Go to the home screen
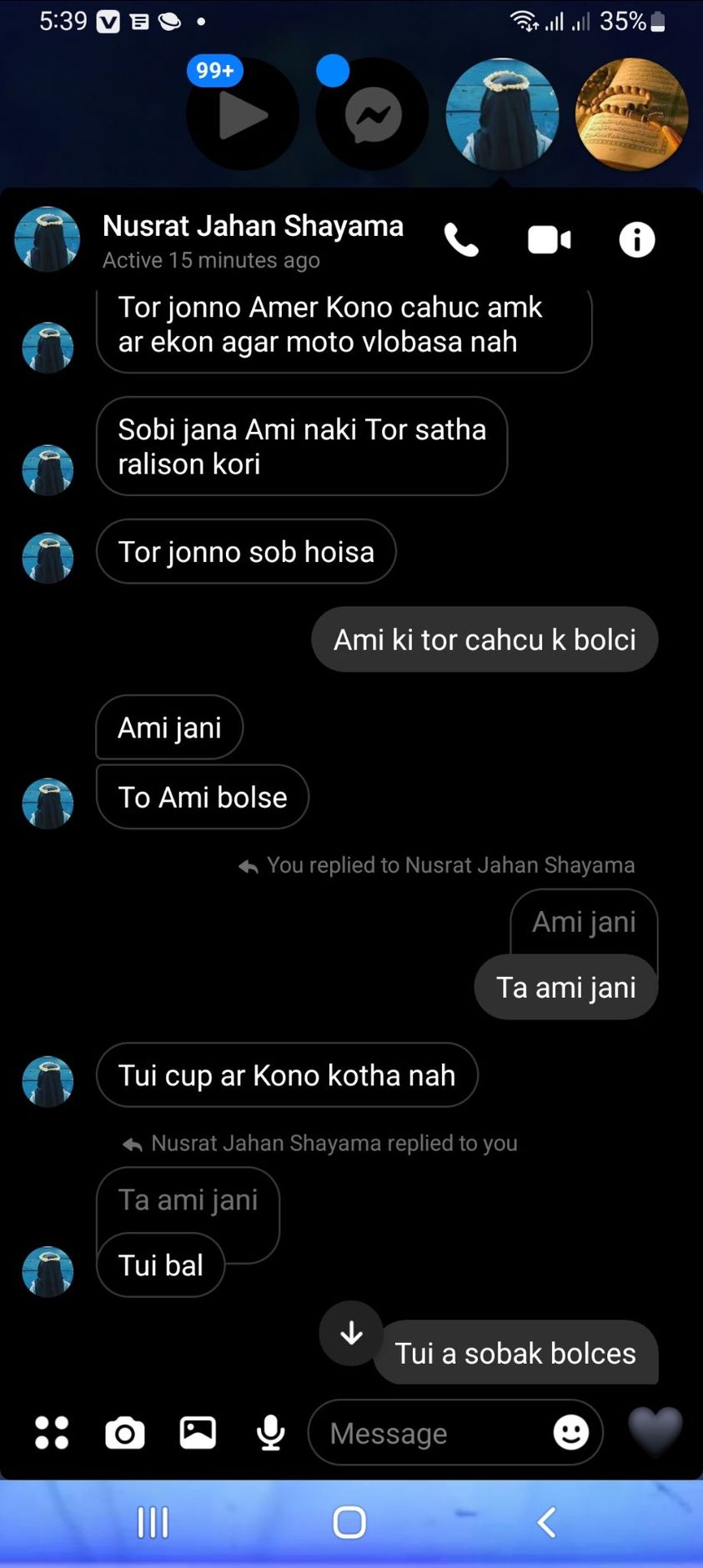Image resolution: width=703 pixels, height=1568 pixels. (x=349, y=1522)
